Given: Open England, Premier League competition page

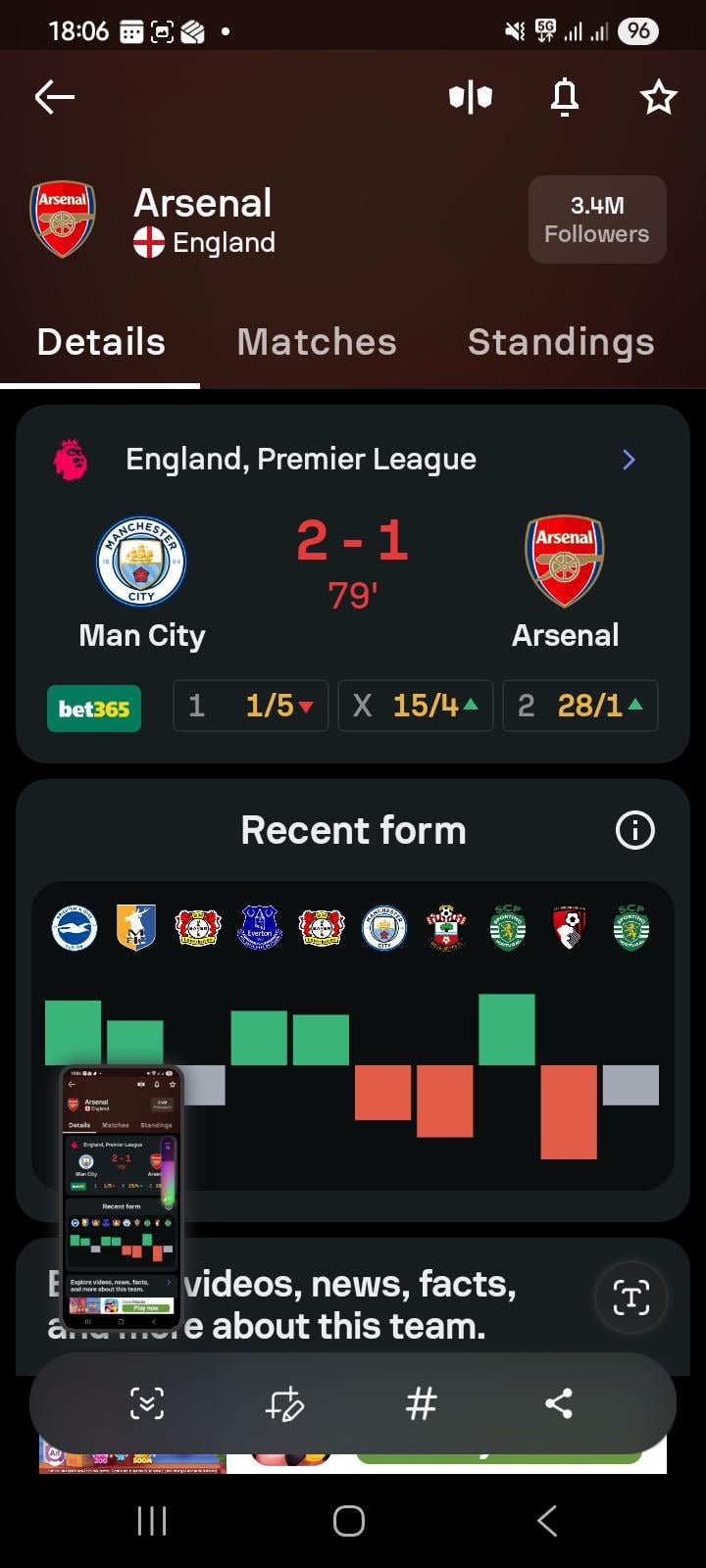Looking at the screenshot, I should click(301, 459).
